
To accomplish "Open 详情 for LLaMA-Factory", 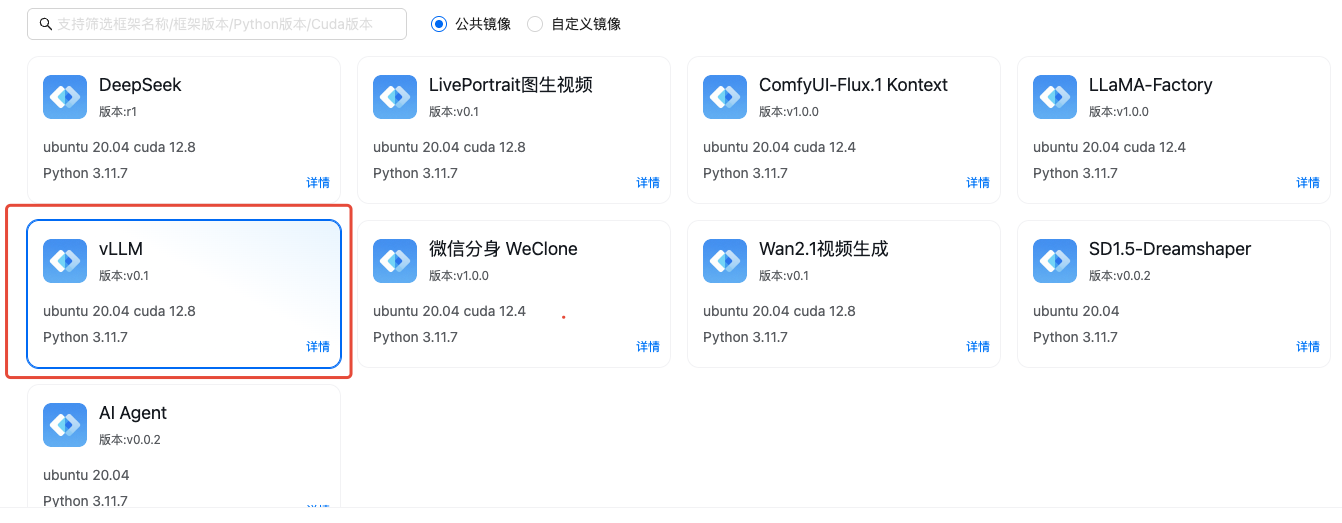I will tap(1308, 183).
